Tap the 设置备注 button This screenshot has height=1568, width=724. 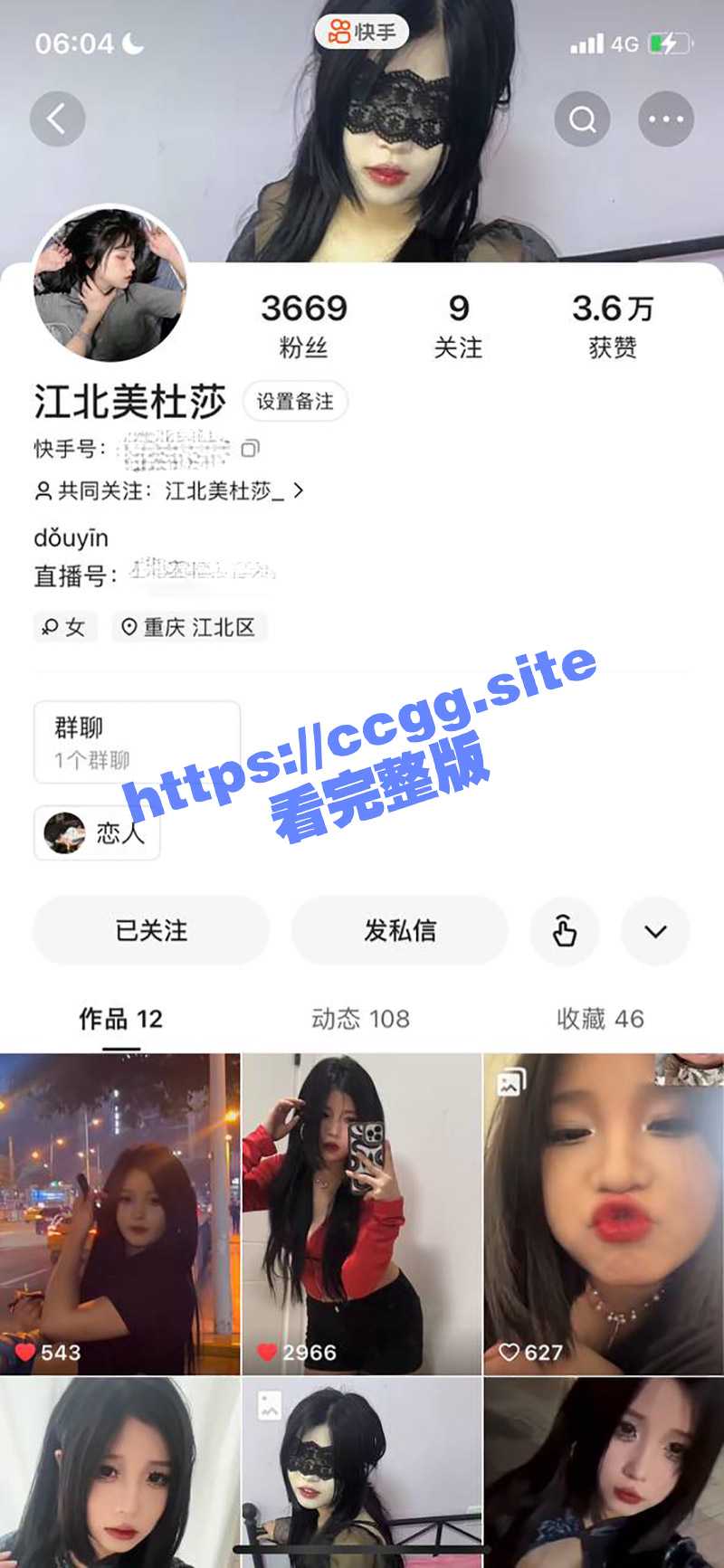295,402
